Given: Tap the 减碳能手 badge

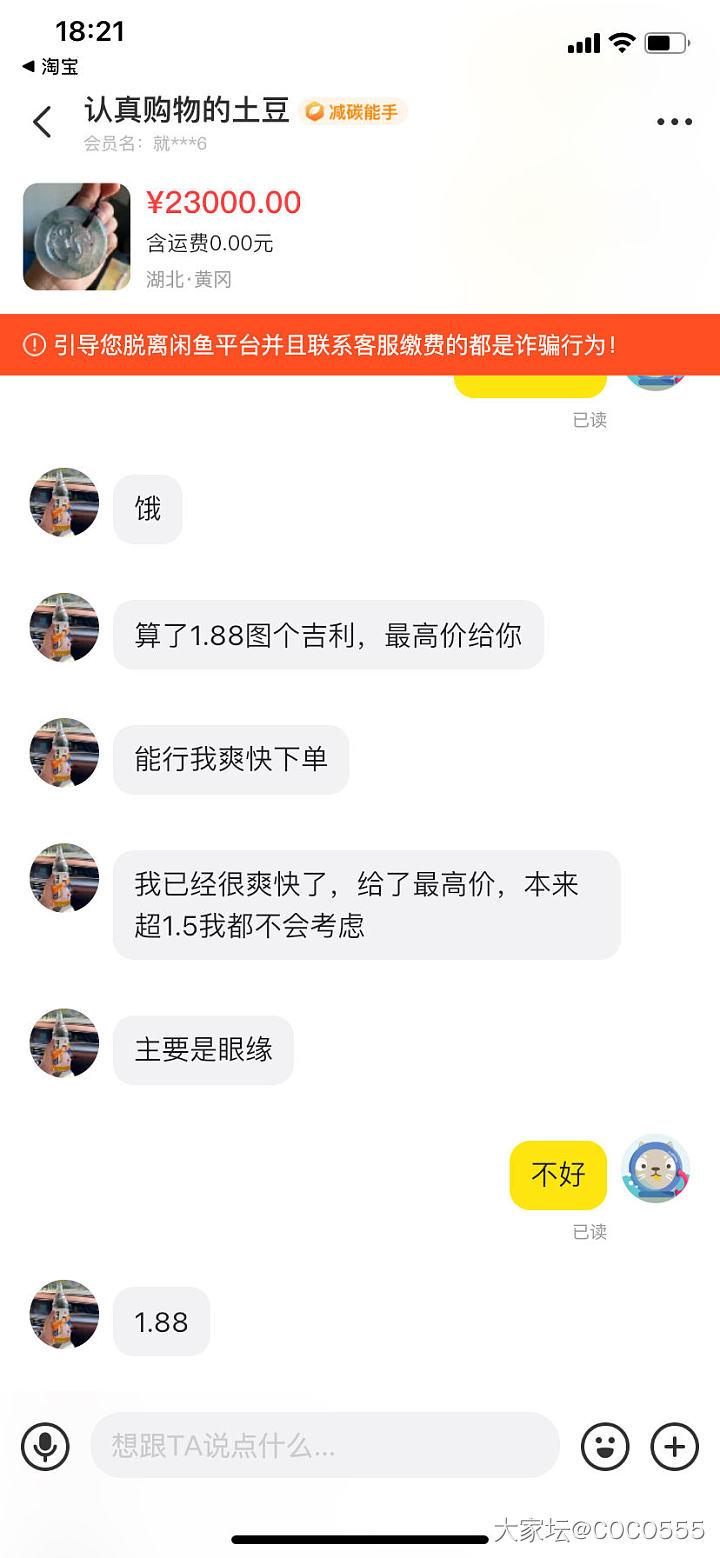Looking at the screenshot, I should pos(352,112).
